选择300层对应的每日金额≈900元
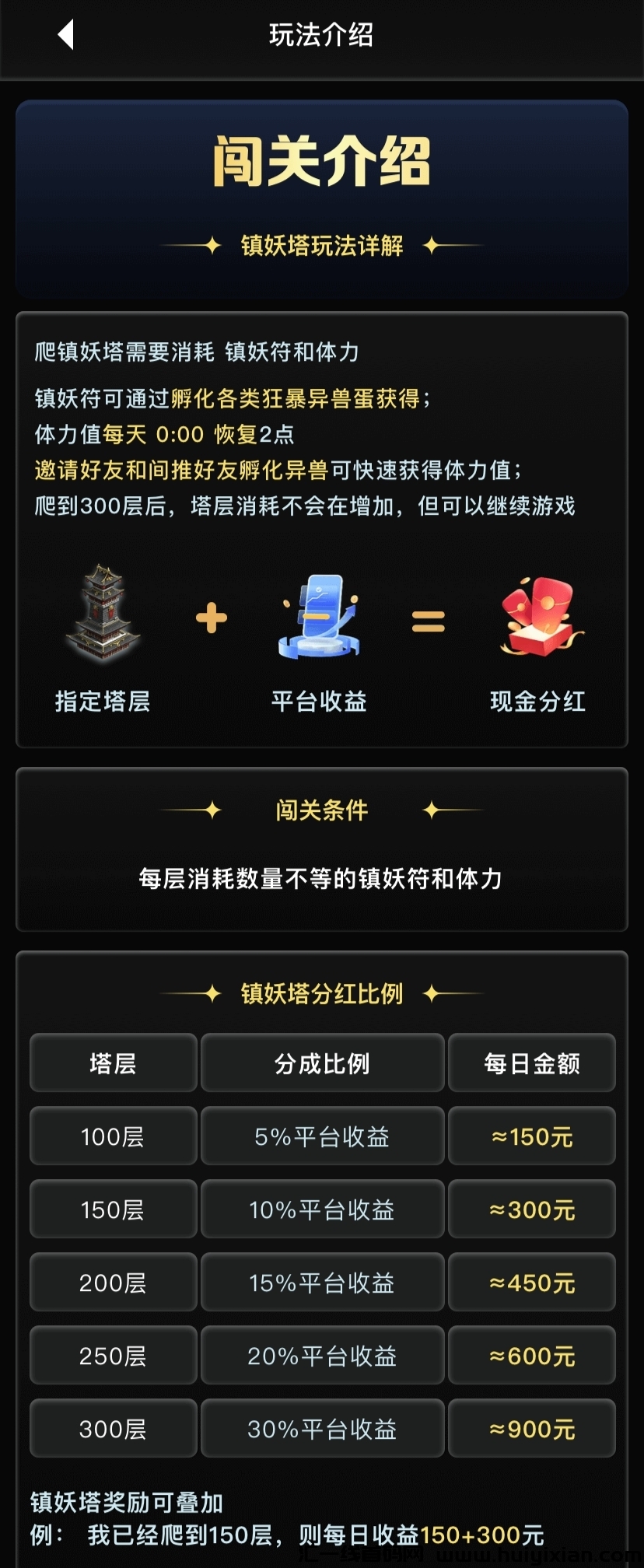Image resolution: width=644 pixels, height=1568 pixels. point(532,1429)
